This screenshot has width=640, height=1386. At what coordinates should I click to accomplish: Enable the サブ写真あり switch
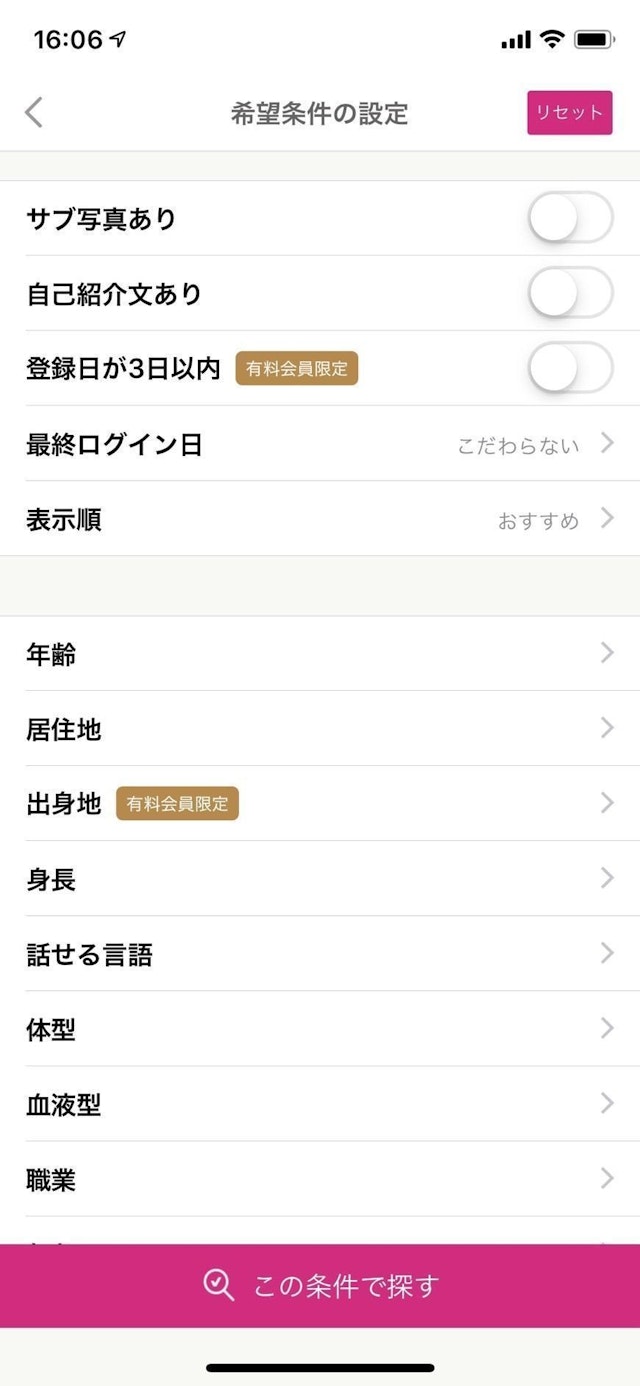[x=569, y=218]
